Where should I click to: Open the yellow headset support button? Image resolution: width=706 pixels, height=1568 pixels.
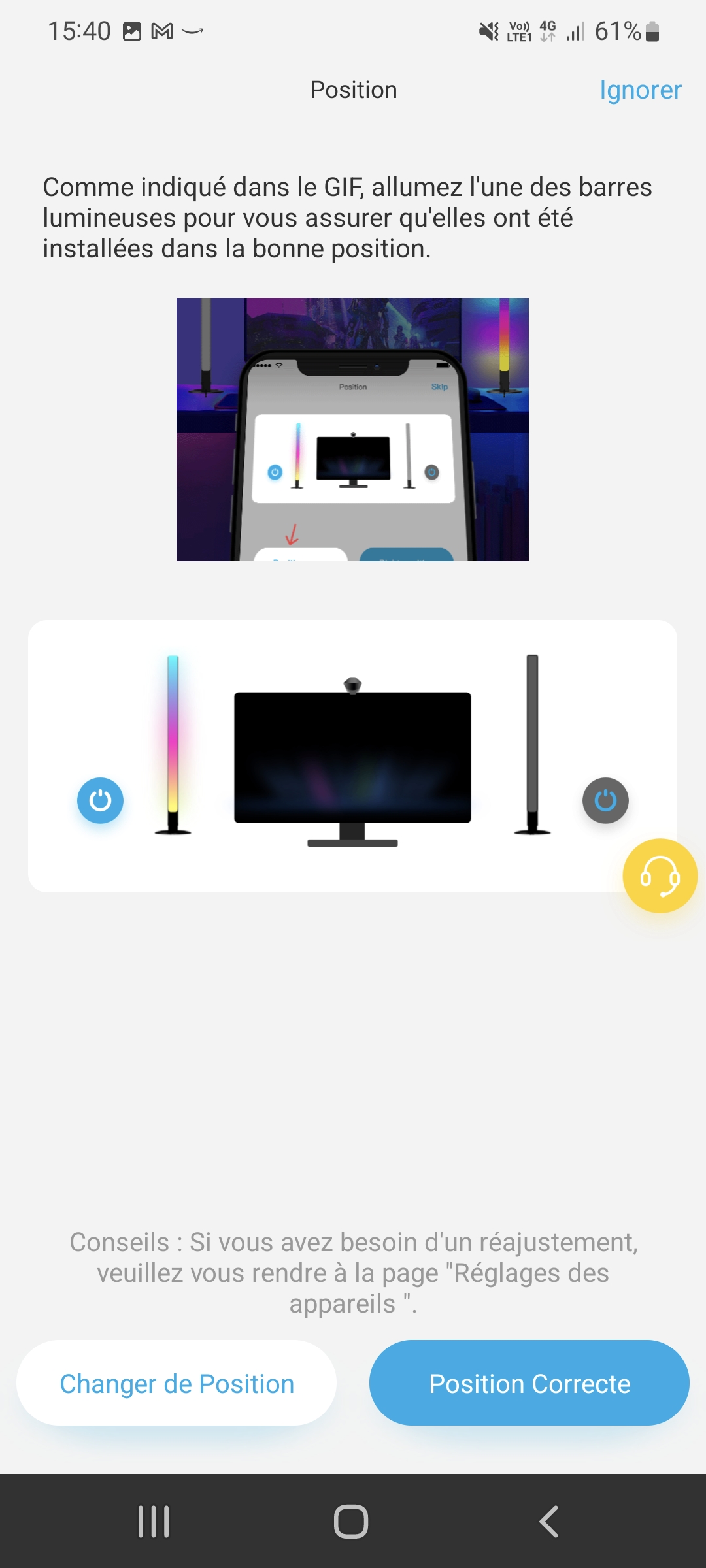coord(660,875)
